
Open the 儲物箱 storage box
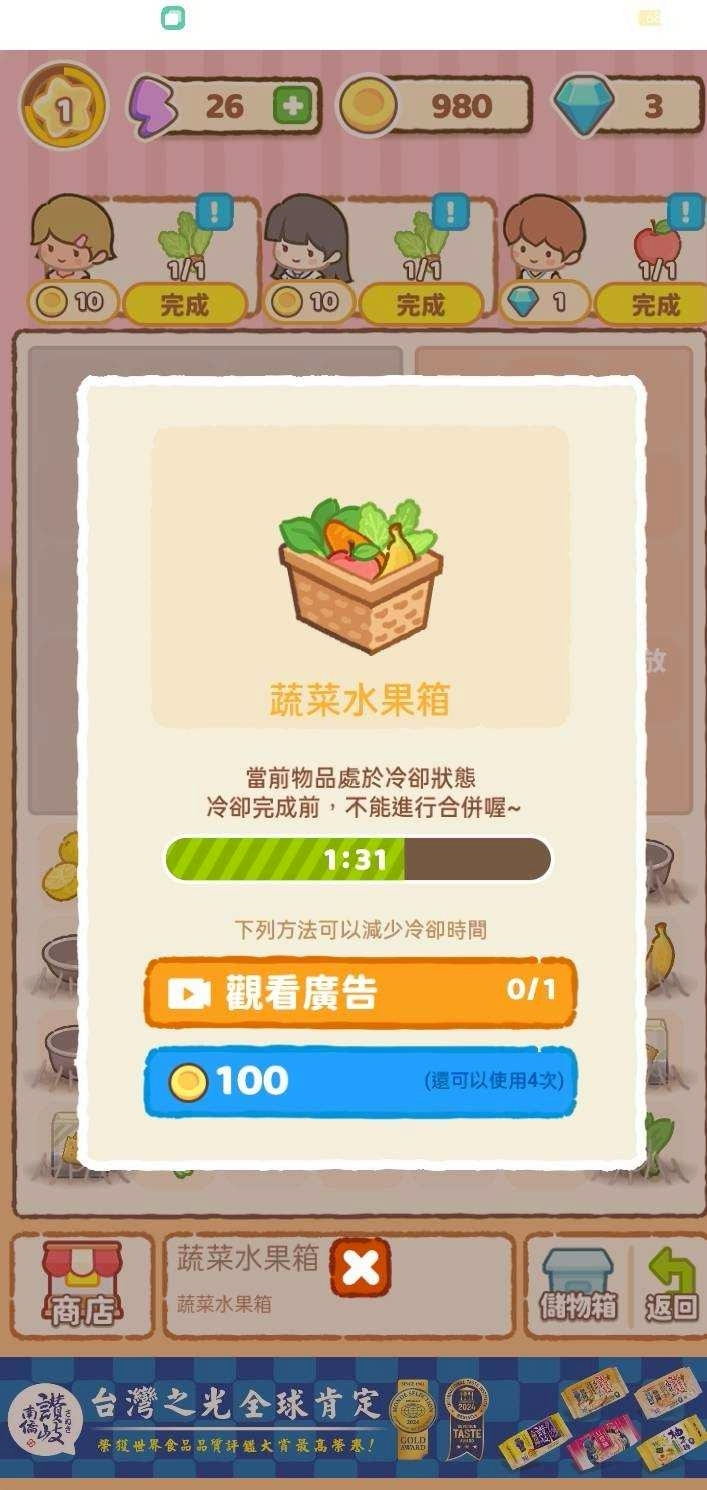578,1286
